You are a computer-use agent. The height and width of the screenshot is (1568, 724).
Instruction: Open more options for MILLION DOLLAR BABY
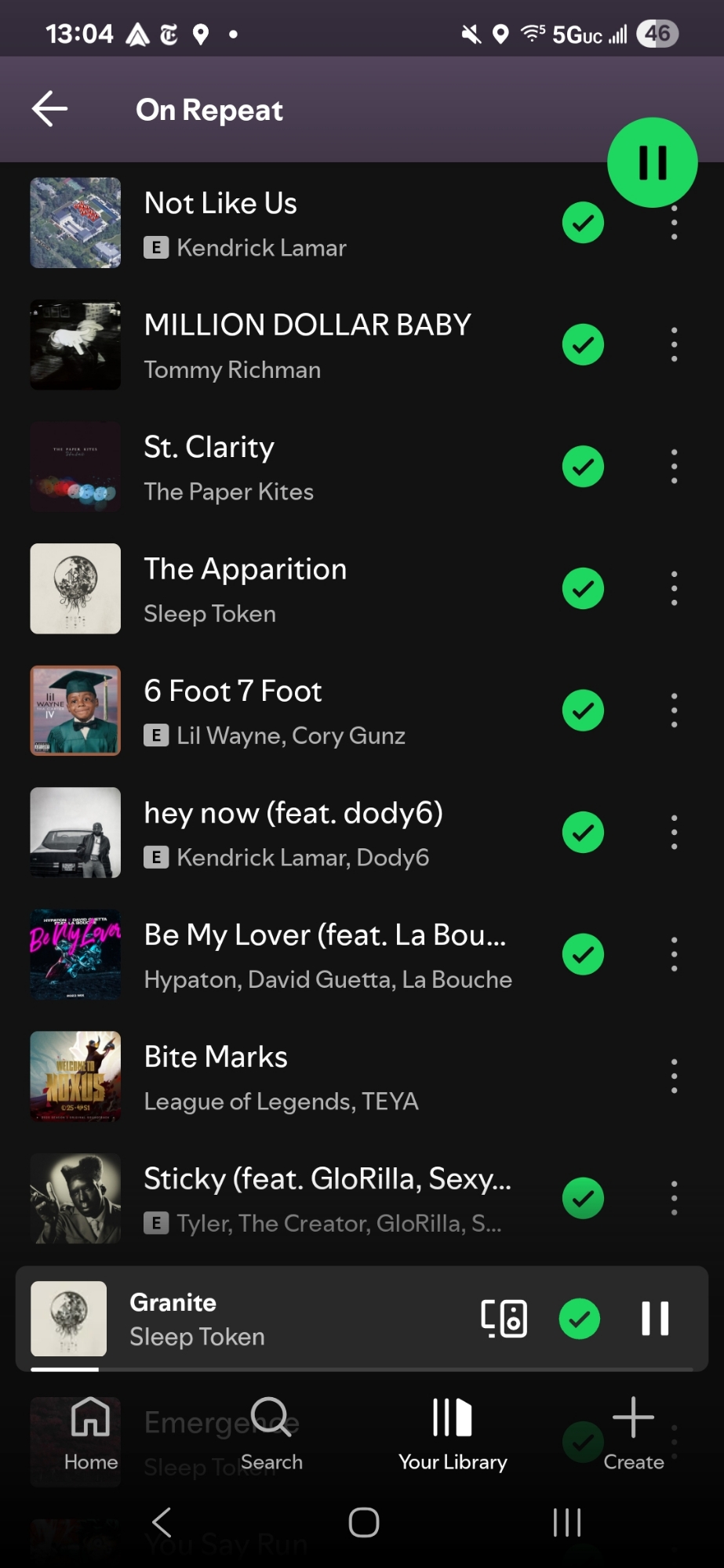pos(674,345)
